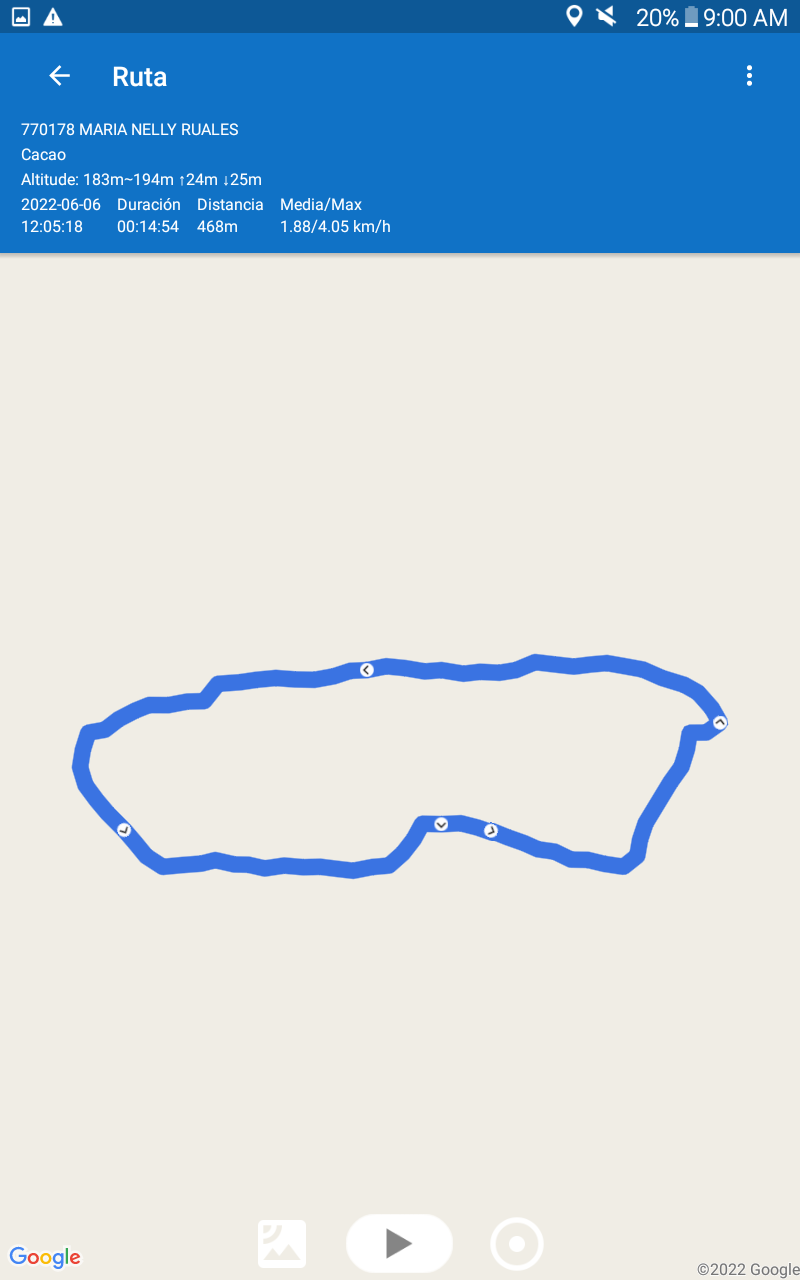800x1280 pixels.
Task: Go back from the Ruta screen
Action: click(59, 76)
